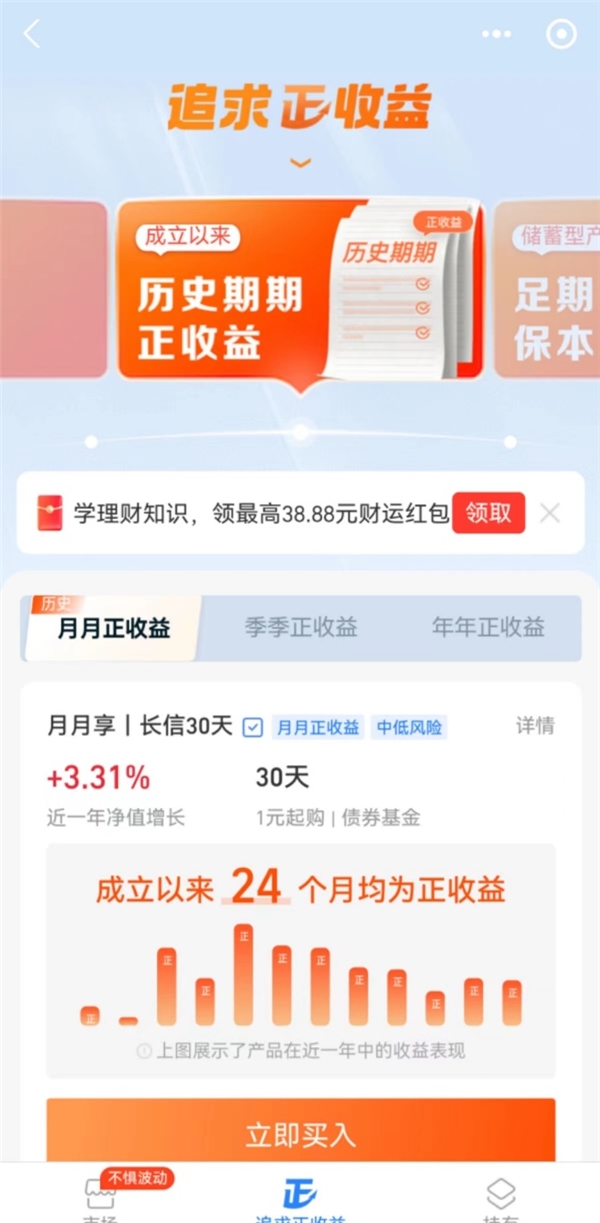This screenshot has width=600, height=1223.
Task: Switch to the 季季正收益 tab
Action: (x=301, y=628)
